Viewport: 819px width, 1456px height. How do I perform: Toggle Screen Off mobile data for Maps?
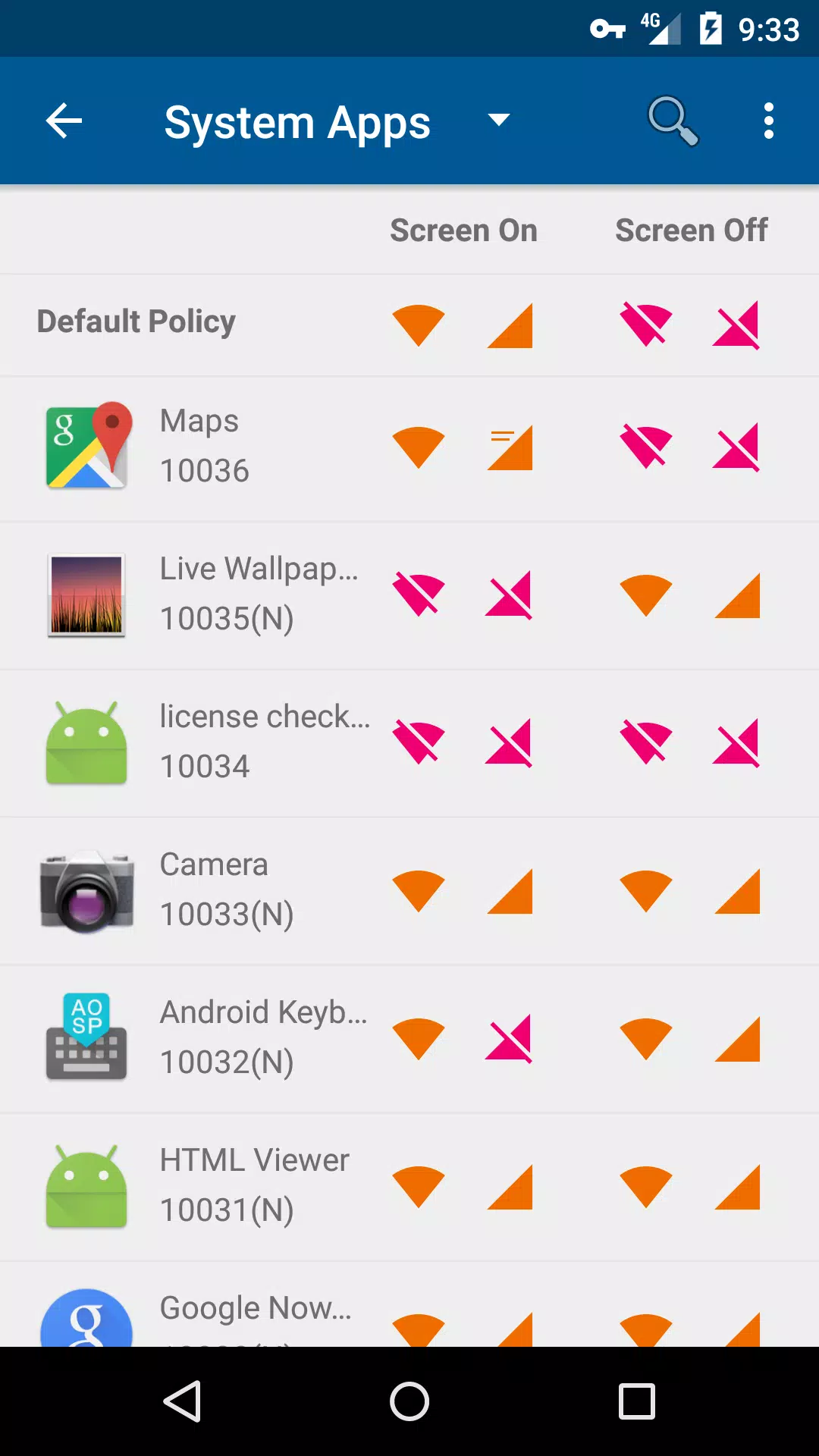(x=736, y=447)
